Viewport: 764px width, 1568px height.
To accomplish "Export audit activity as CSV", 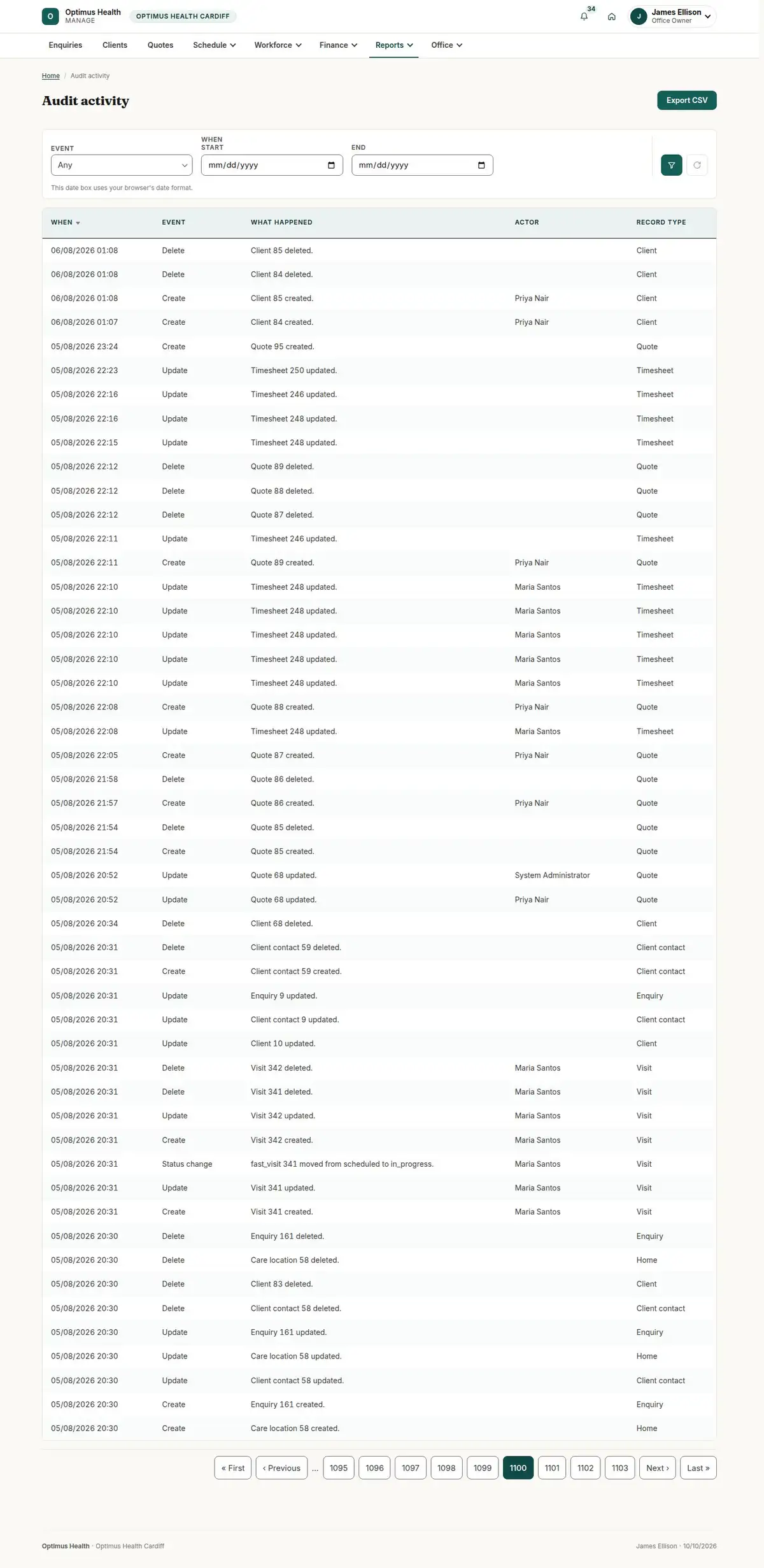I will point(686,101).
